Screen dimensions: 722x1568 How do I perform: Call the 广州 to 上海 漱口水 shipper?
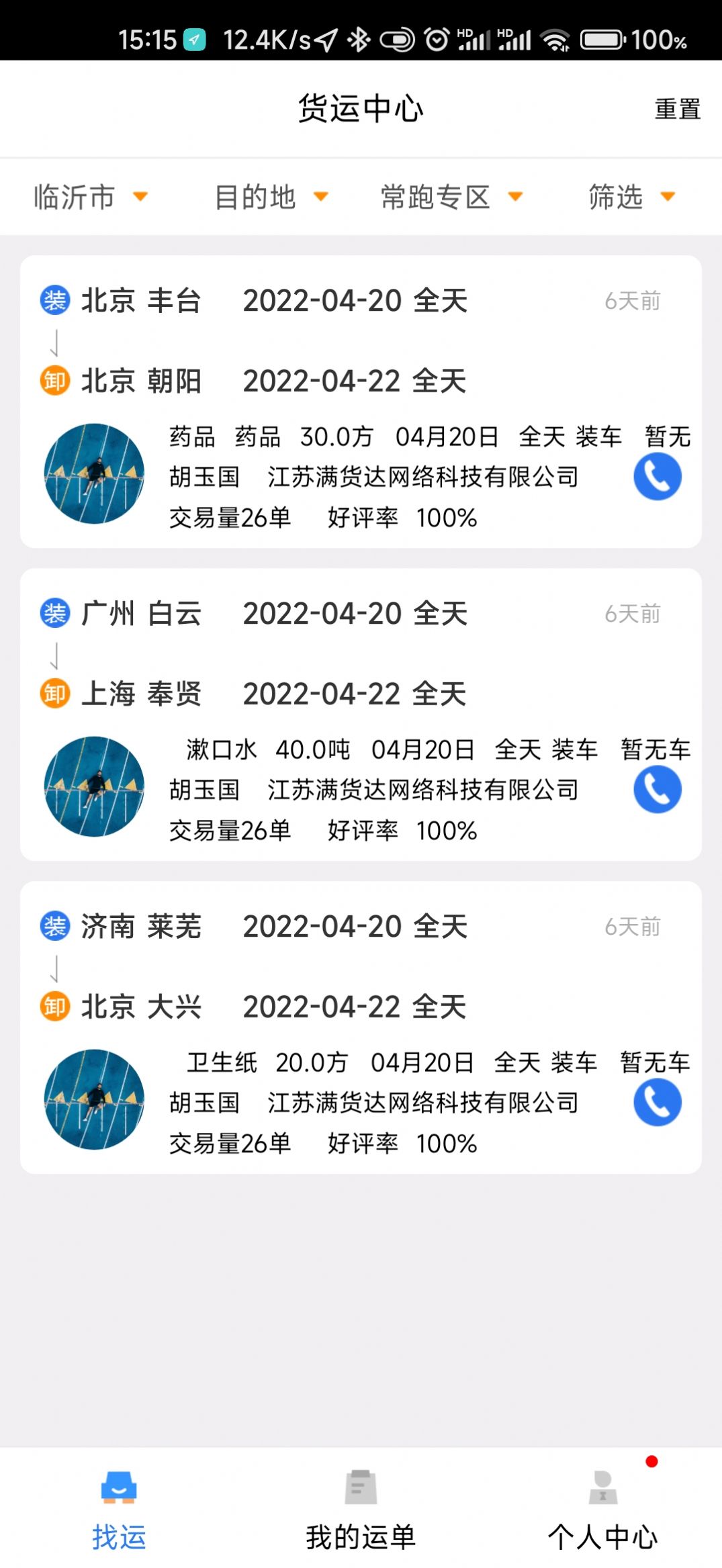point(657,789)
